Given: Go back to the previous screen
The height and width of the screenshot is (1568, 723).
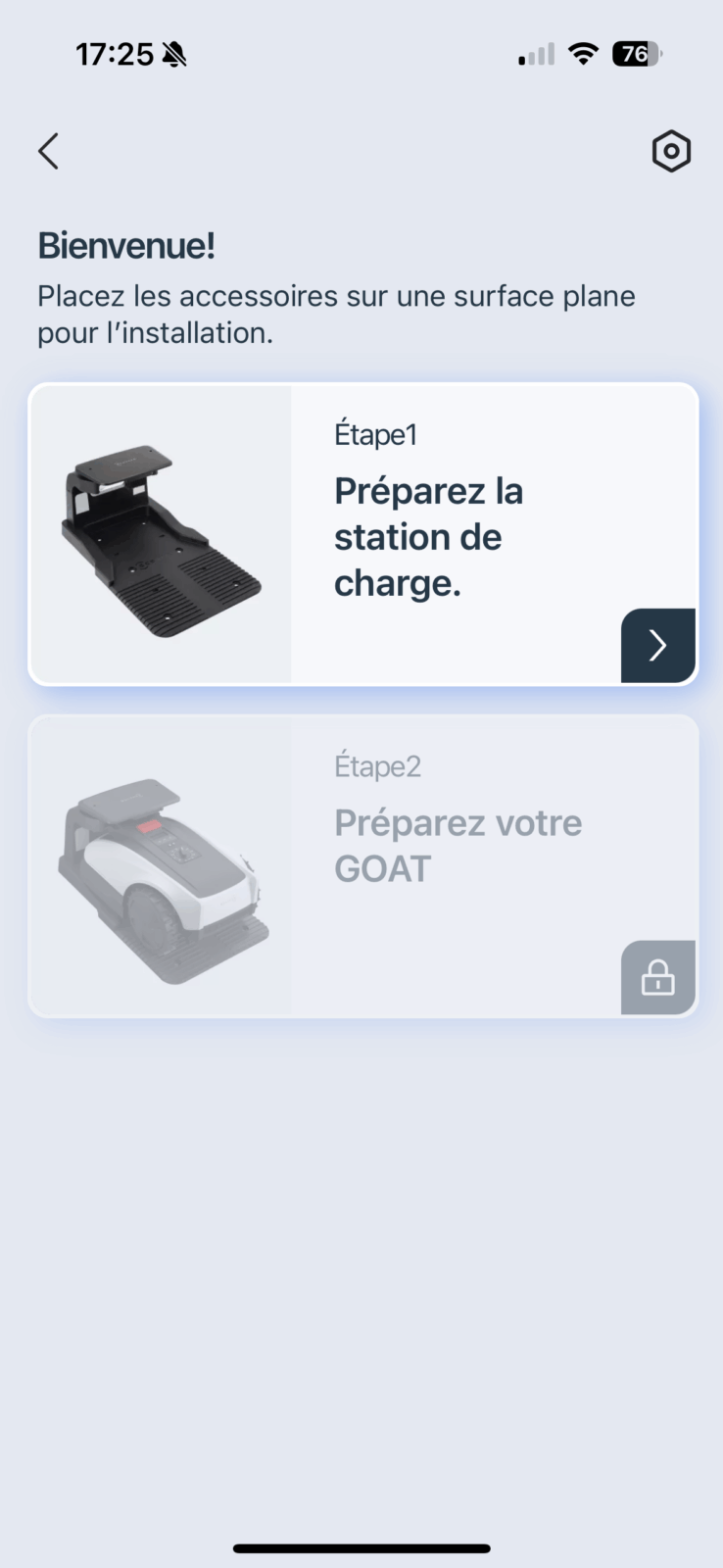Looking at the screenshot, I should (48, 151).
